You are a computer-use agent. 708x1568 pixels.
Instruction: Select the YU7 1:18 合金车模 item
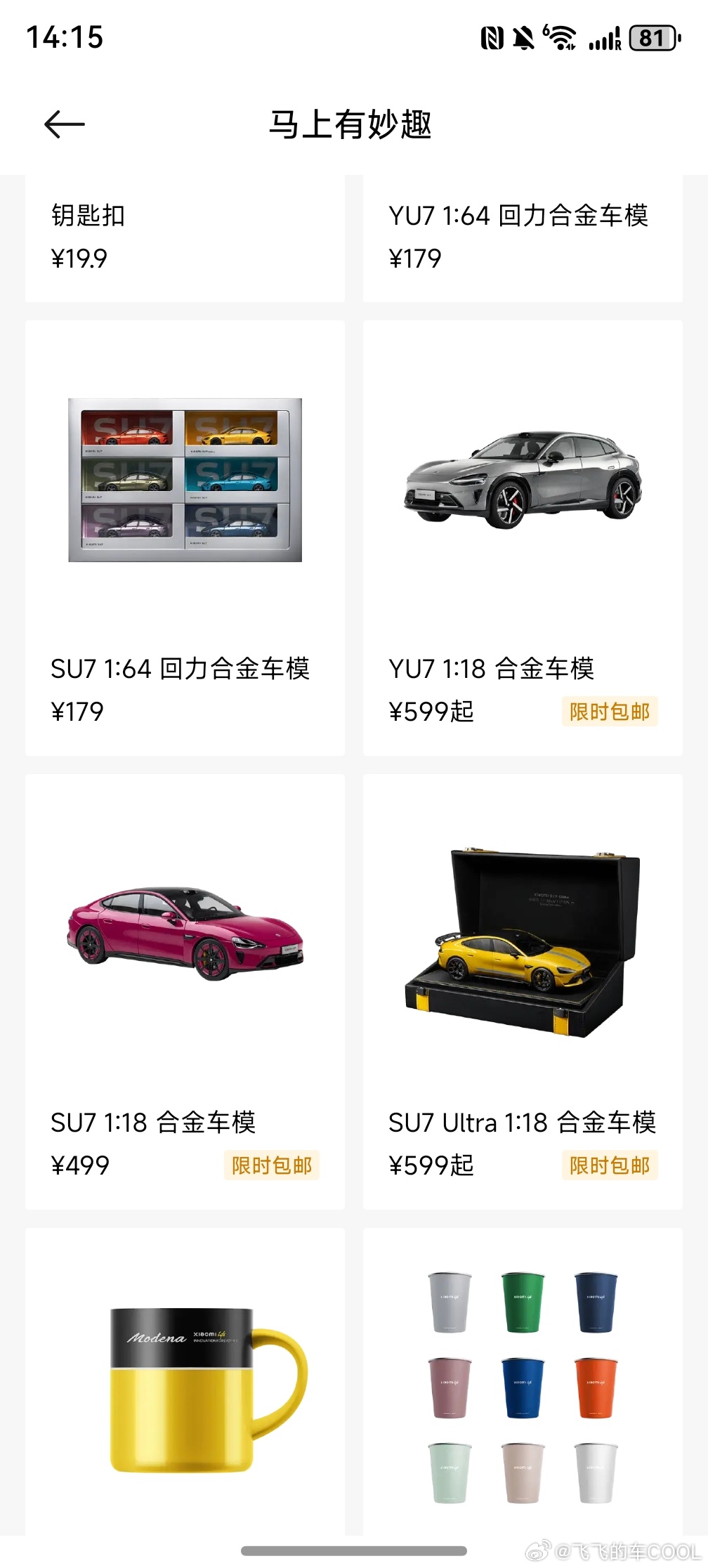click(x=522, y=538)
